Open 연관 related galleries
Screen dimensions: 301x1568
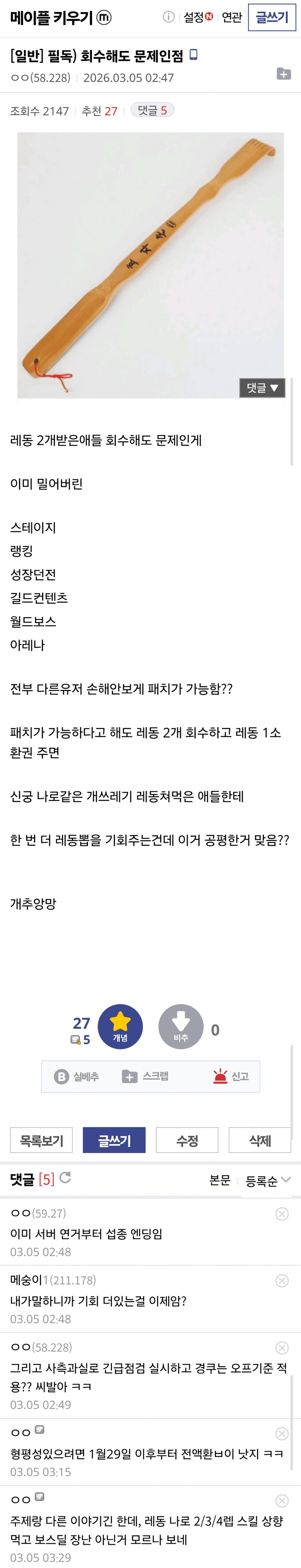(232, 17)
